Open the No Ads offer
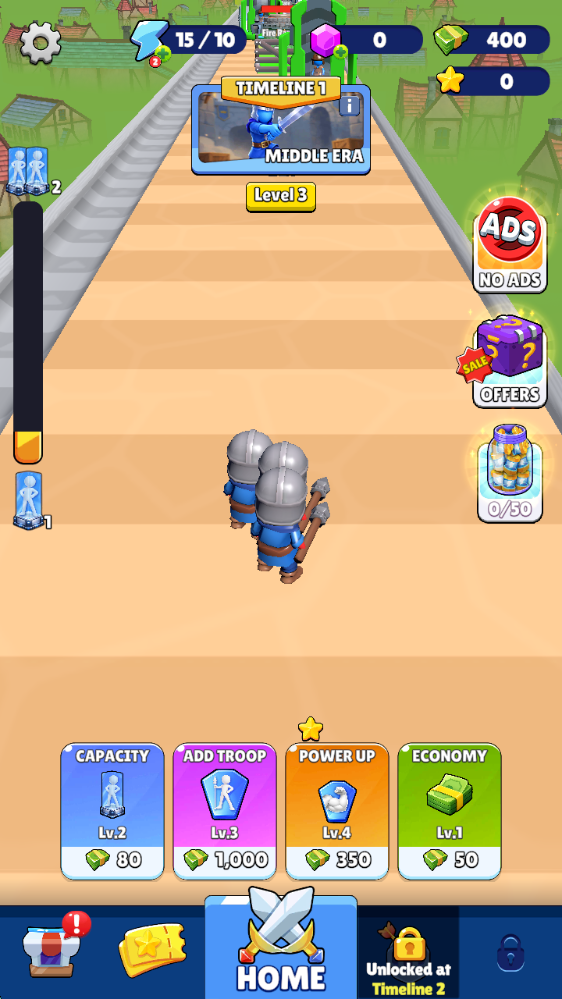This screenshot has height=999, width=562. coord(510,245)
